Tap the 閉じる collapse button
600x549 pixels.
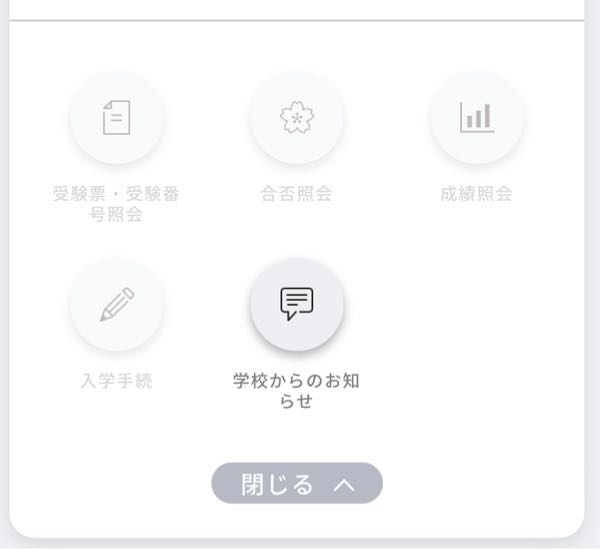tap(297, 483)
